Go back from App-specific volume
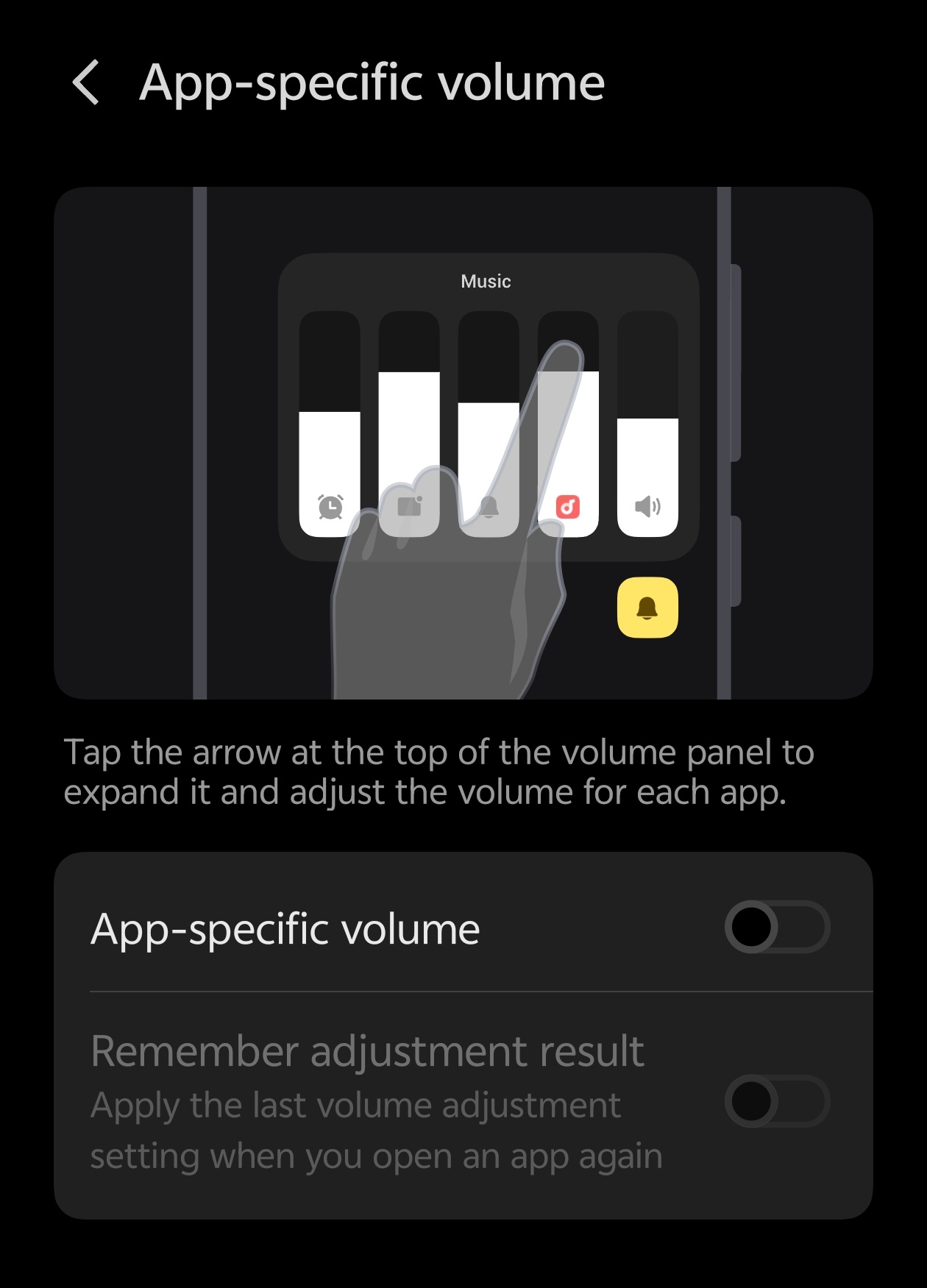The height and width of the screenshot is (1288, 927). pos(86,82)
